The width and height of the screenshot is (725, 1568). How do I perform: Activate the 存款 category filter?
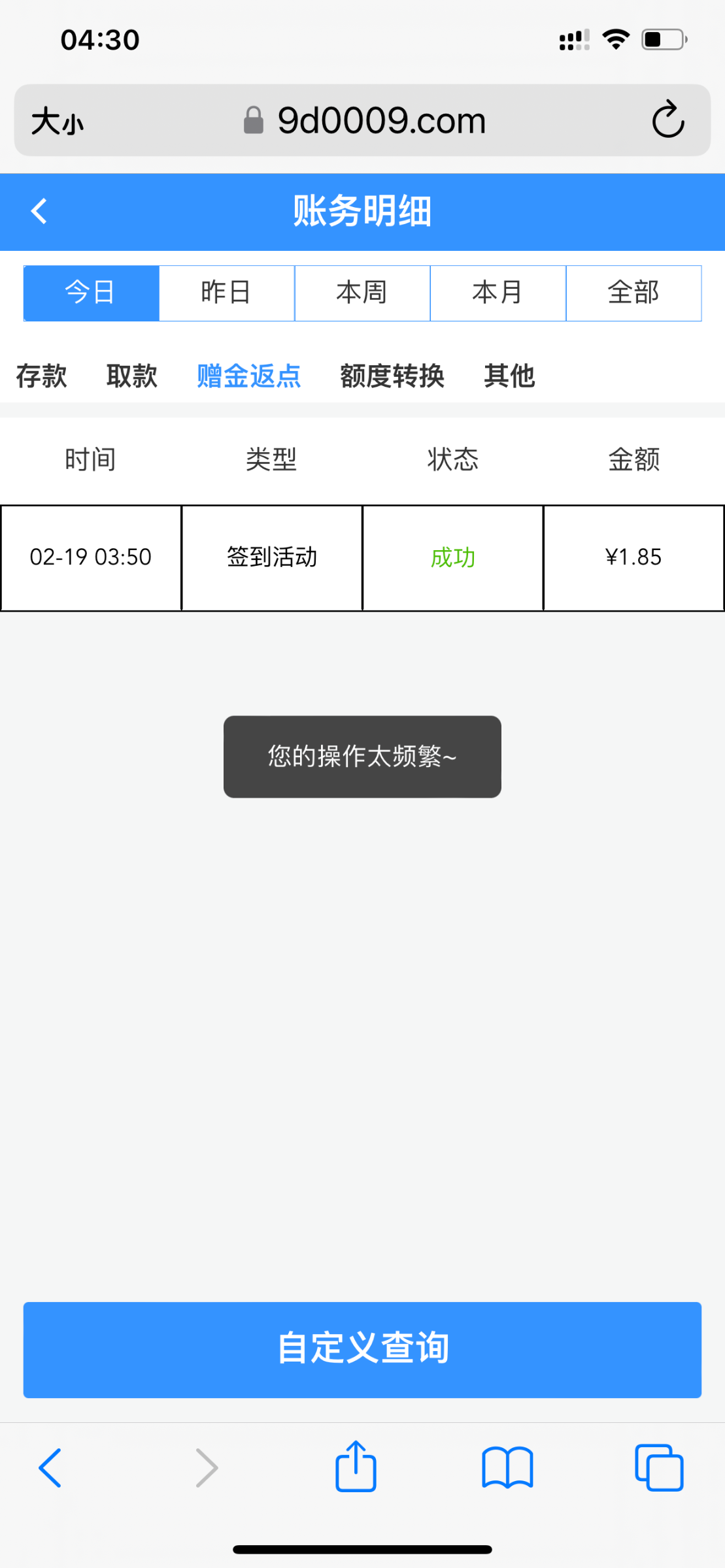40,376
